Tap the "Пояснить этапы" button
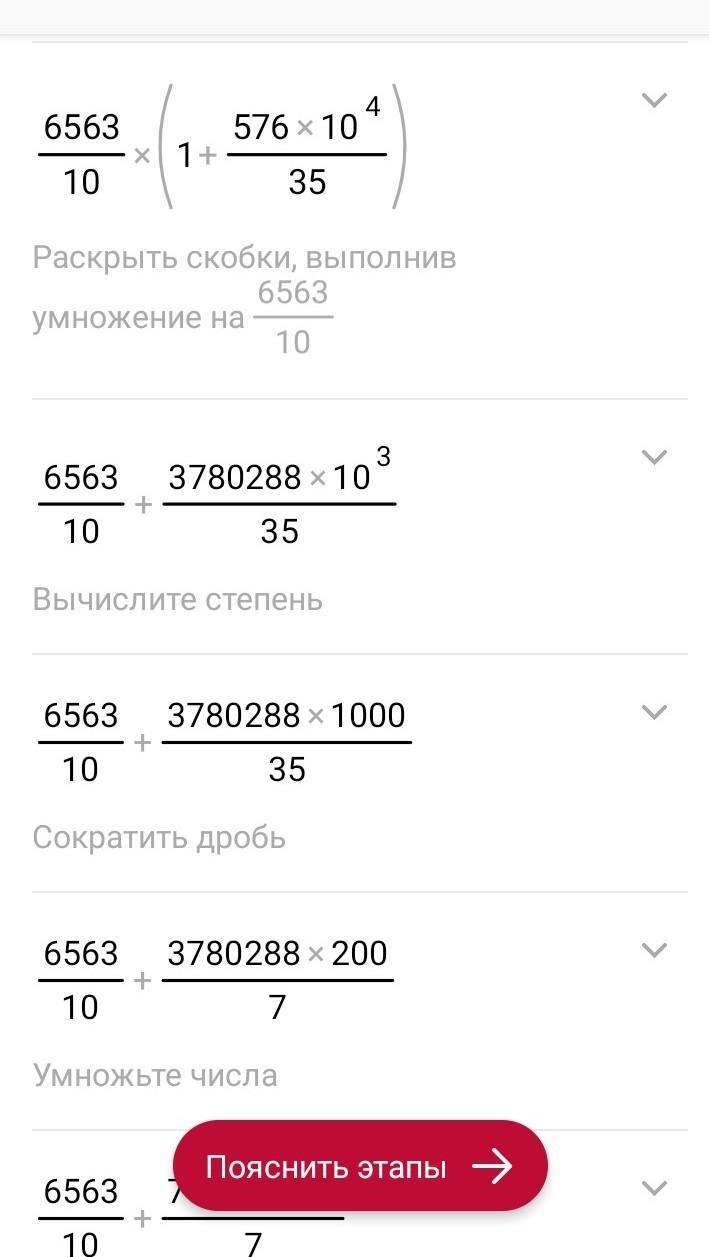This screenshot has height=1257, width=709. (360, 1167)
